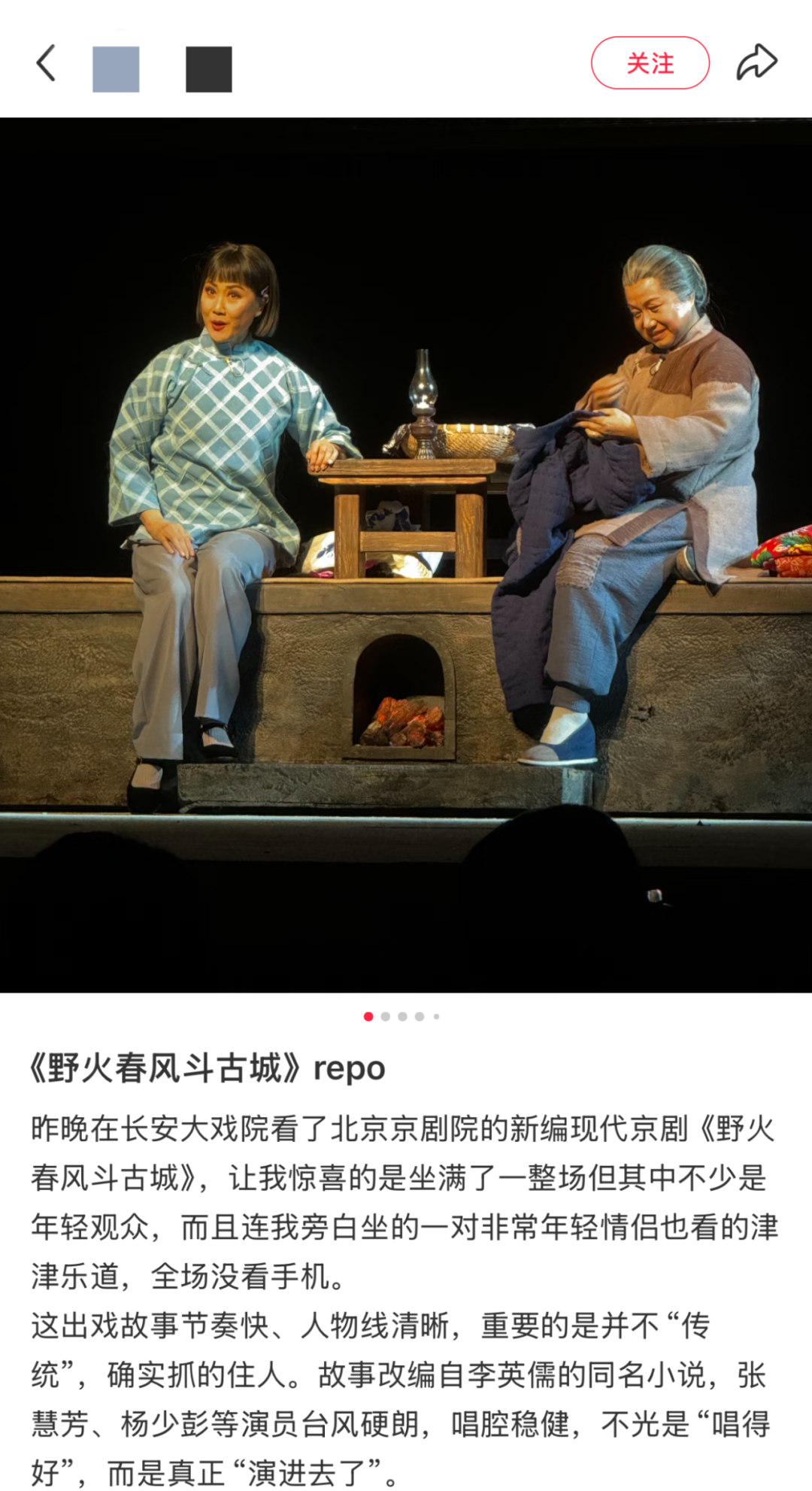Jump to the second image dot
812x1491 pixels.
386,1016
